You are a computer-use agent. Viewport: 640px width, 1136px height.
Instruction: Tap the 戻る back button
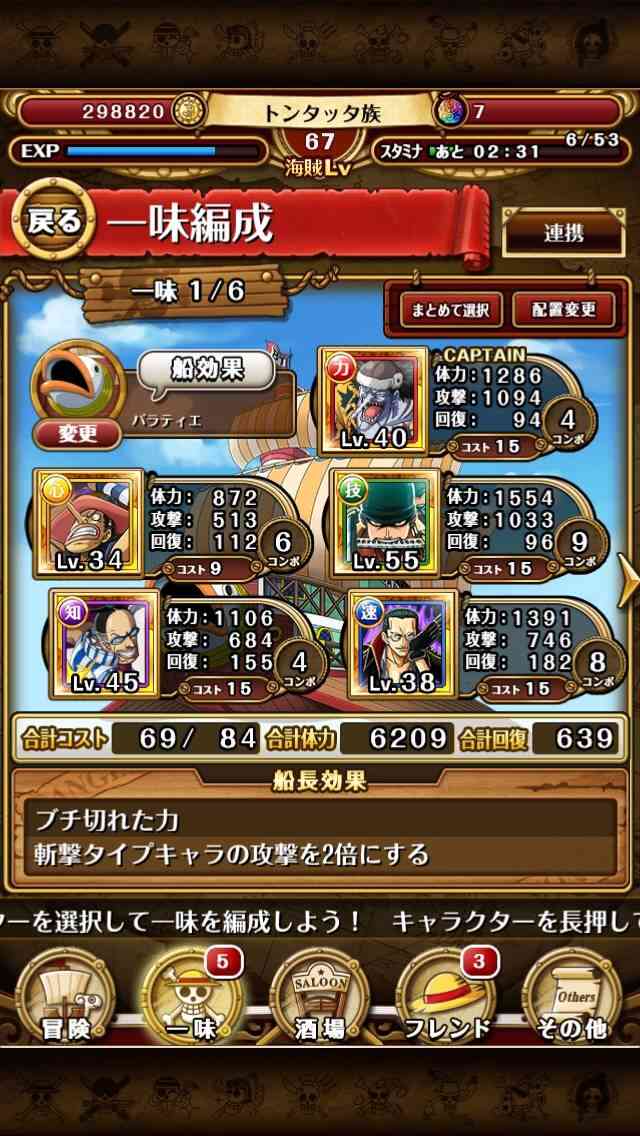coord(54,220)
